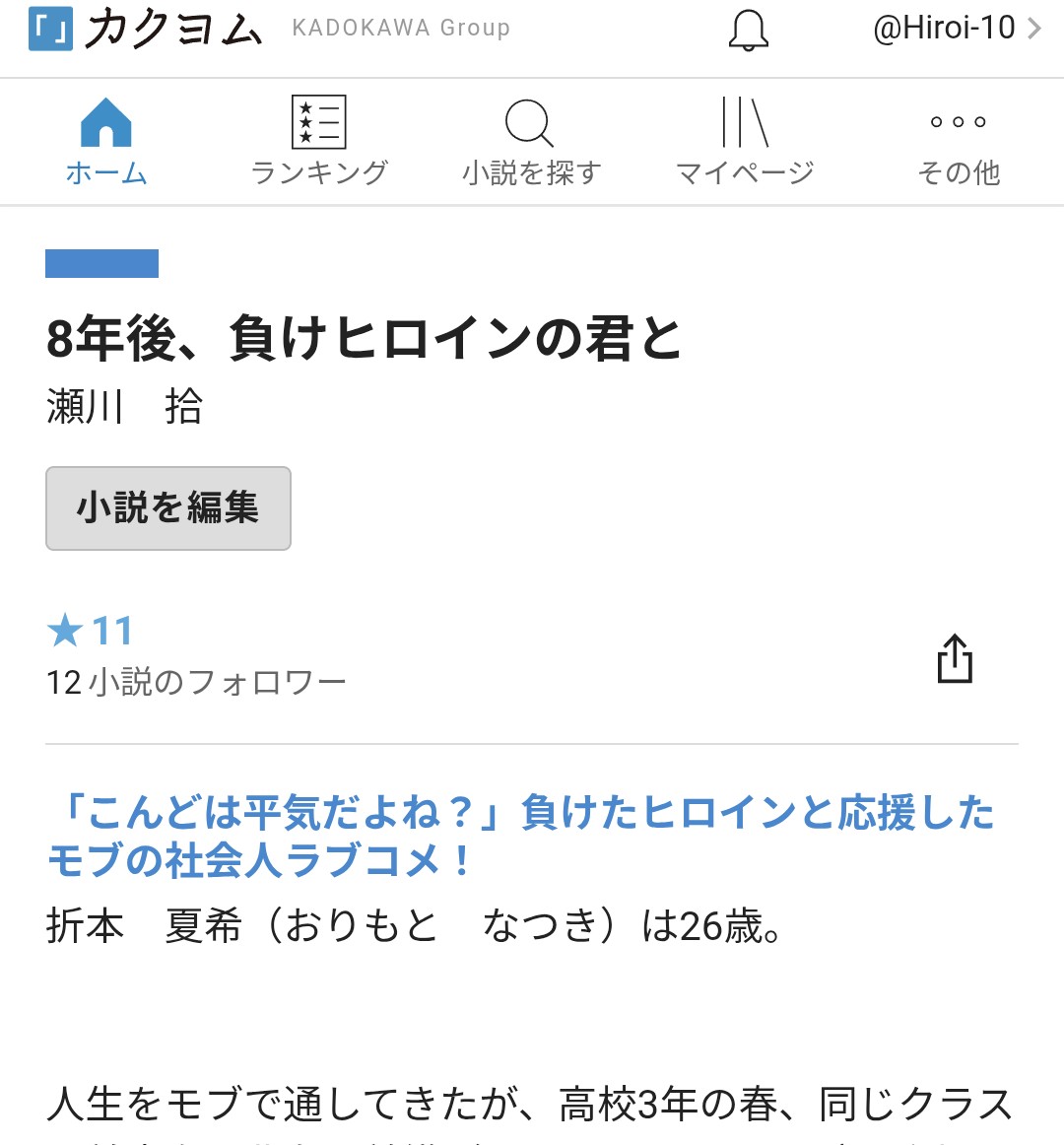Viewport: 1064px width, 1145px height.
Task: Open the author 瀬川 拾 profile
Action: tap(124, 406)
